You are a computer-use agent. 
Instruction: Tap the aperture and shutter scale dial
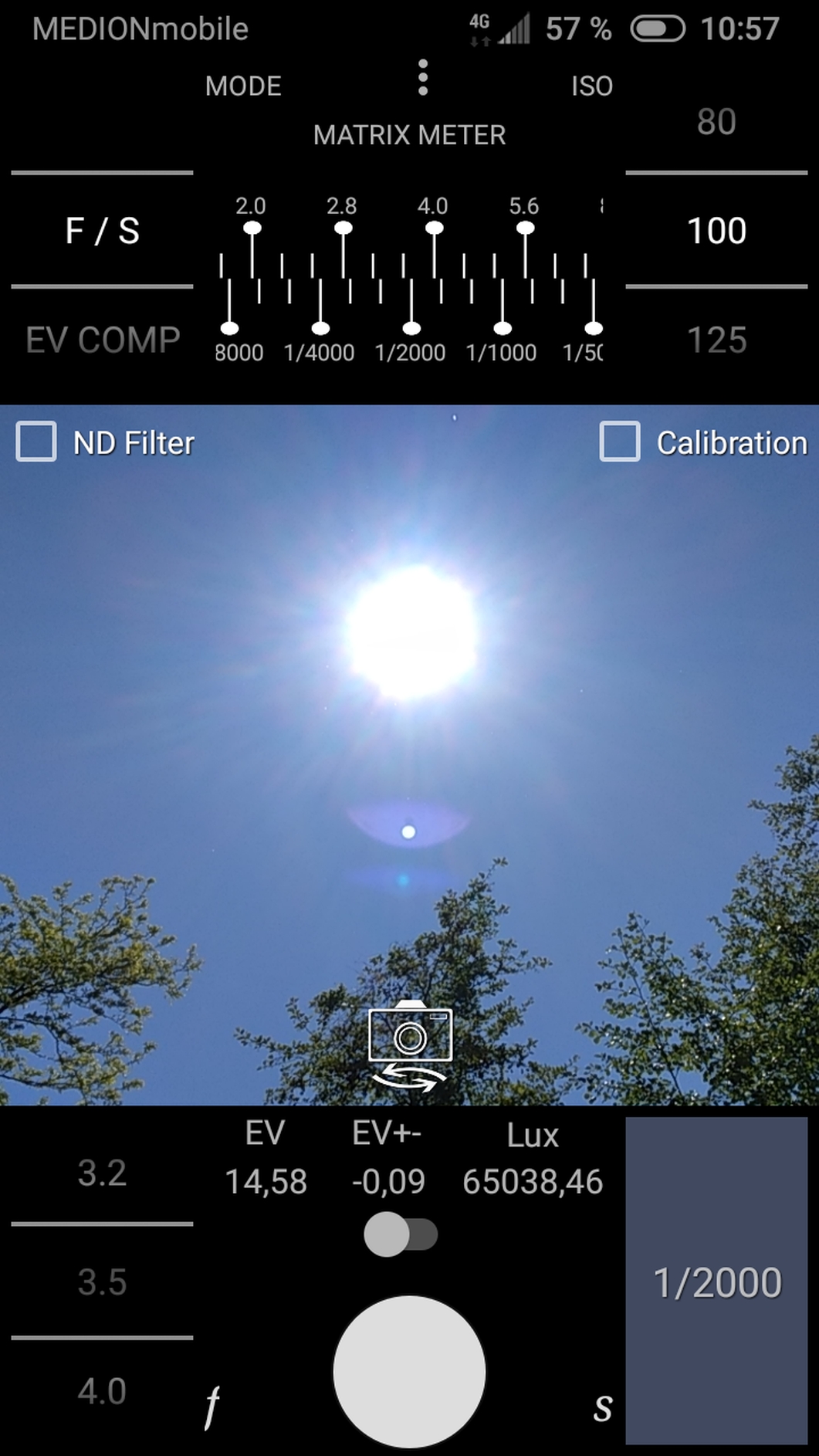(409, 279)
